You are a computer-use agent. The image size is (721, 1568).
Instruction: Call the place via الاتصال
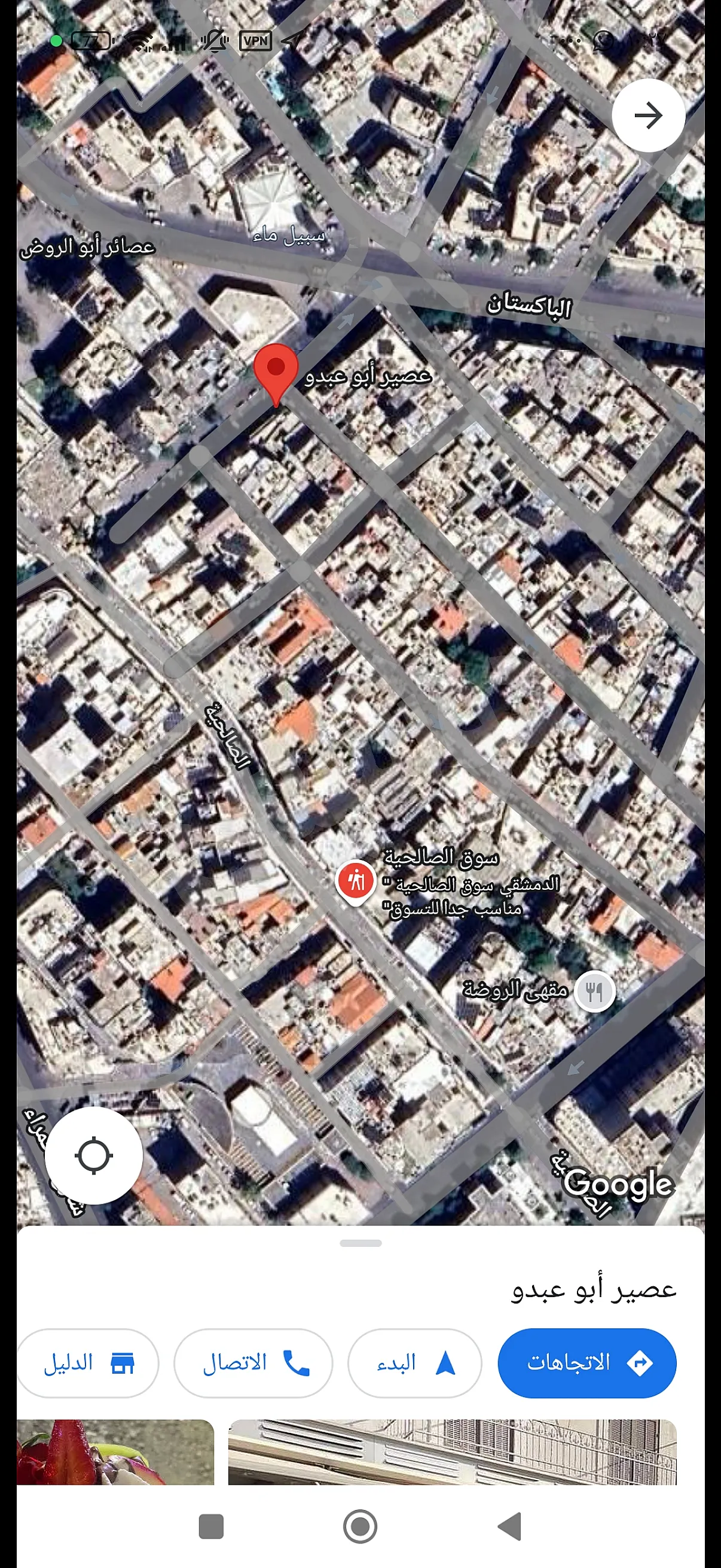pos(253,1363)
